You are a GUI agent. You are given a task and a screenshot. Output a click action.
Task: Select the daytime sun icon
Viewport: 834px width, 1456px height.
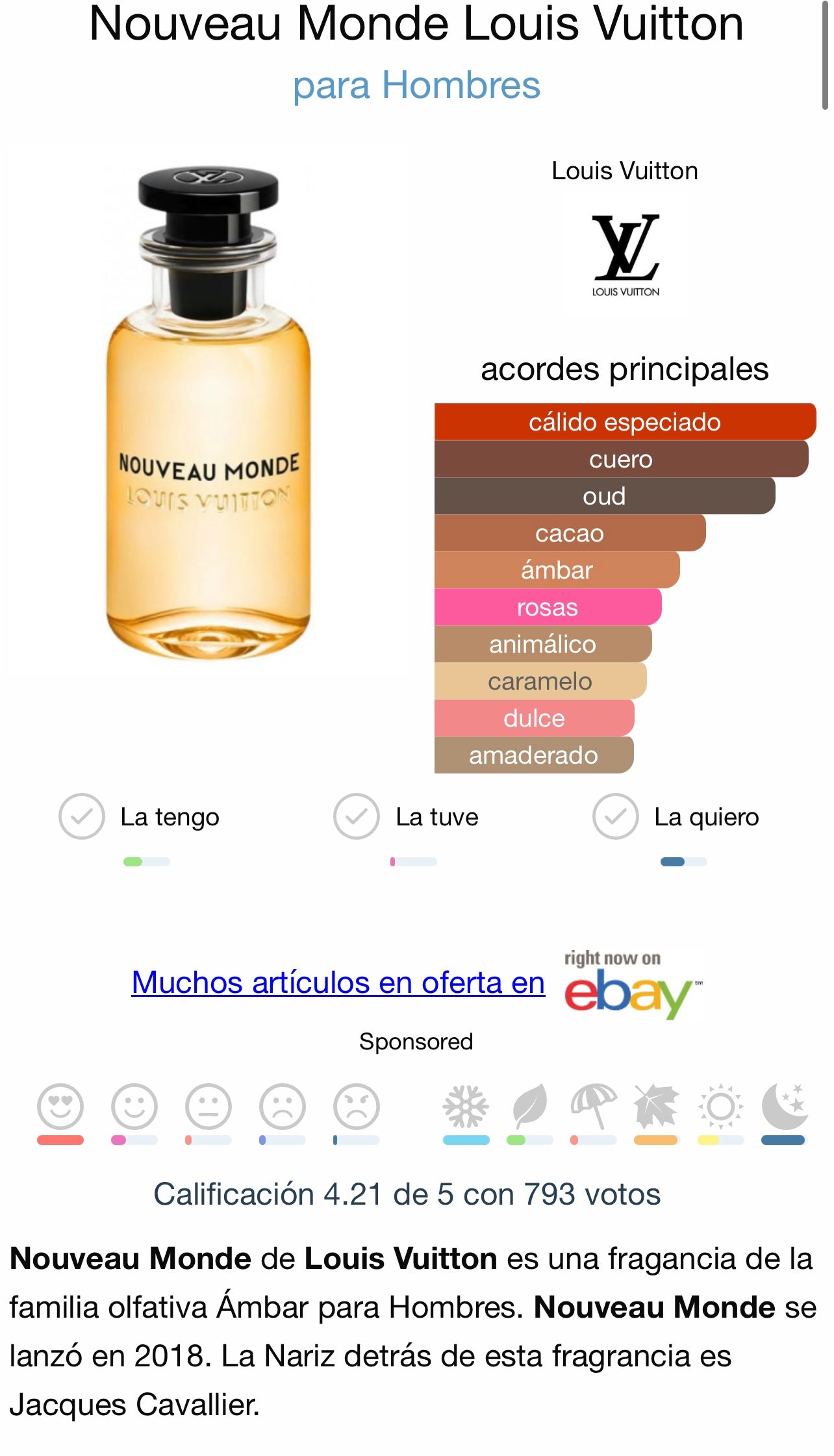pyautogui.click(x=720, y=1107)
